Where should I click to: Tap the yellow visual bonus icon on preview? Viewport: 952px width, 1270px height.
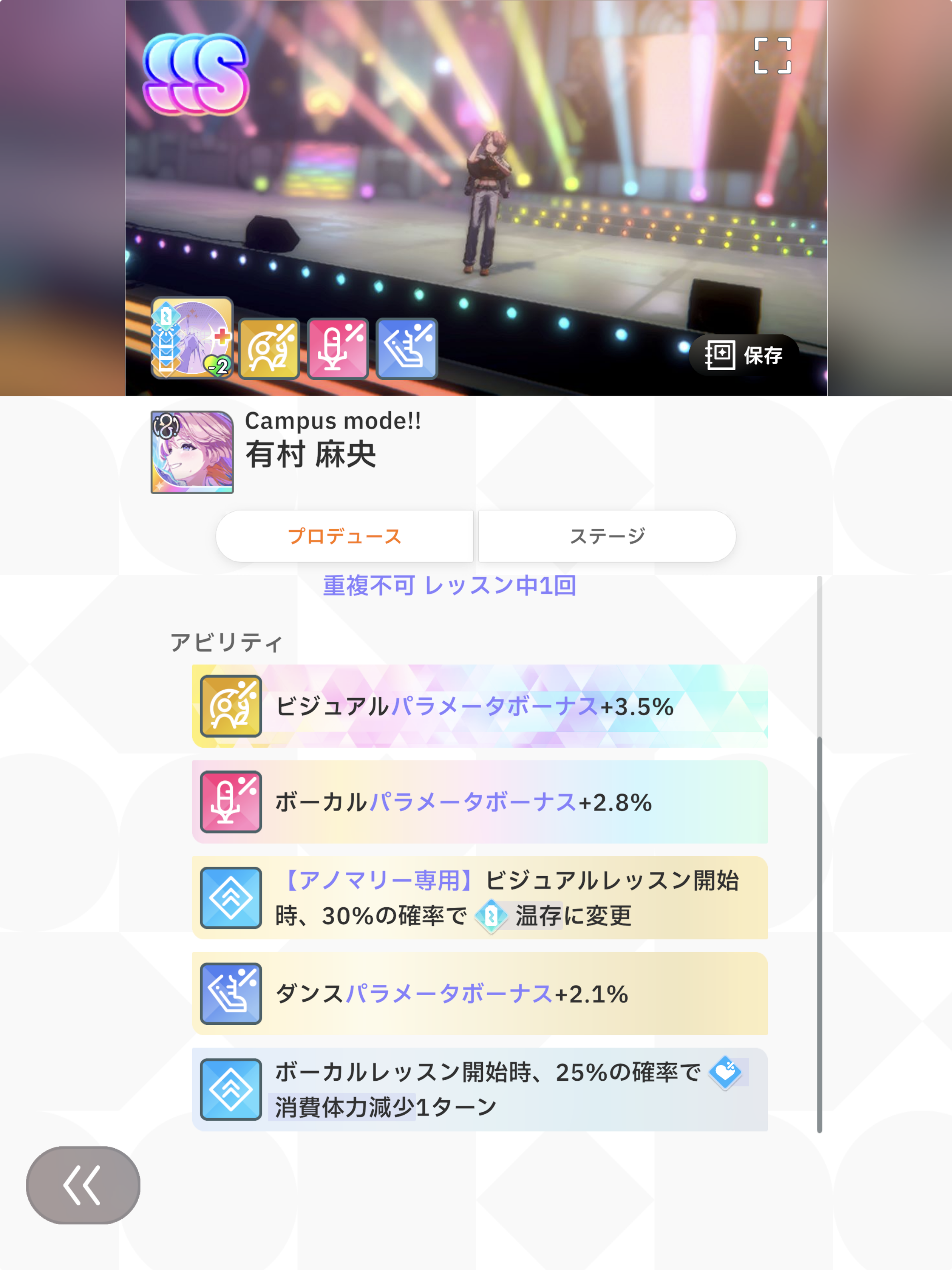tap(269, 349)
